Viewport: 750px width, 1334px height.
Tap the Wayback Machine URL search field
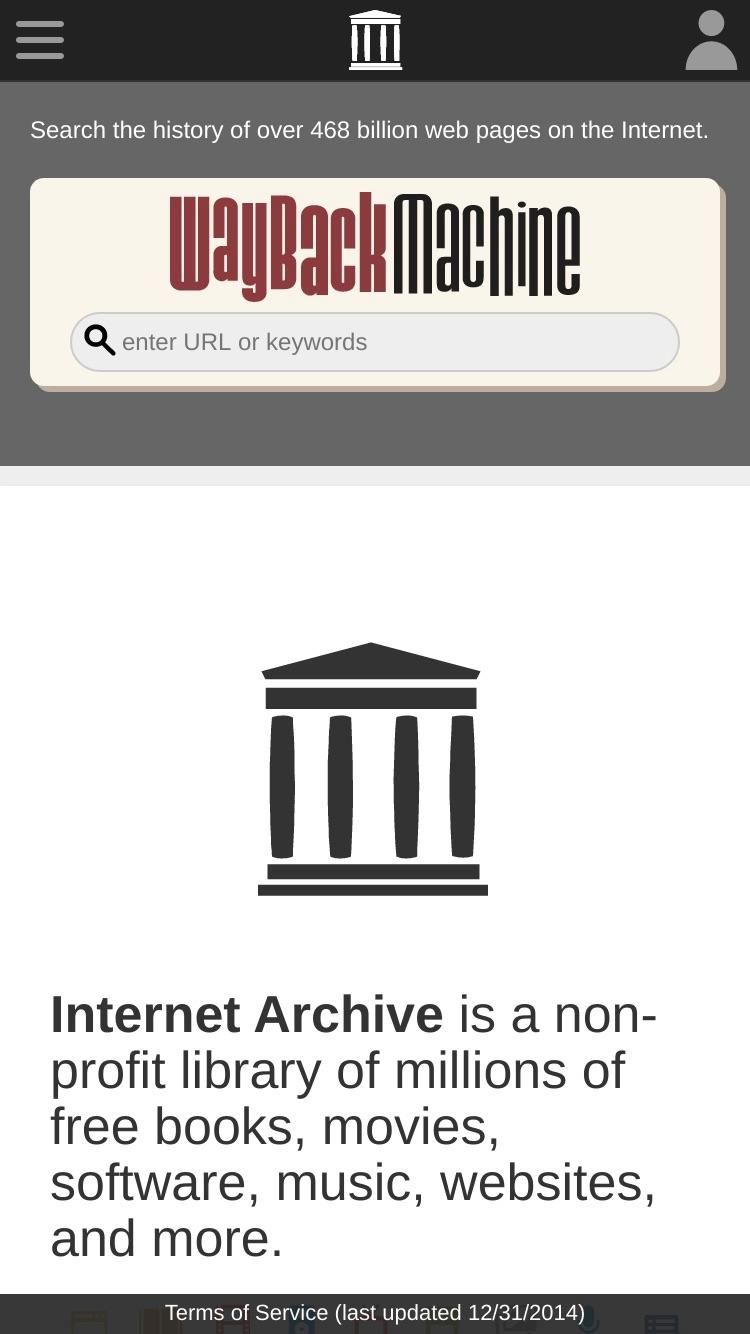coord(375,342)
